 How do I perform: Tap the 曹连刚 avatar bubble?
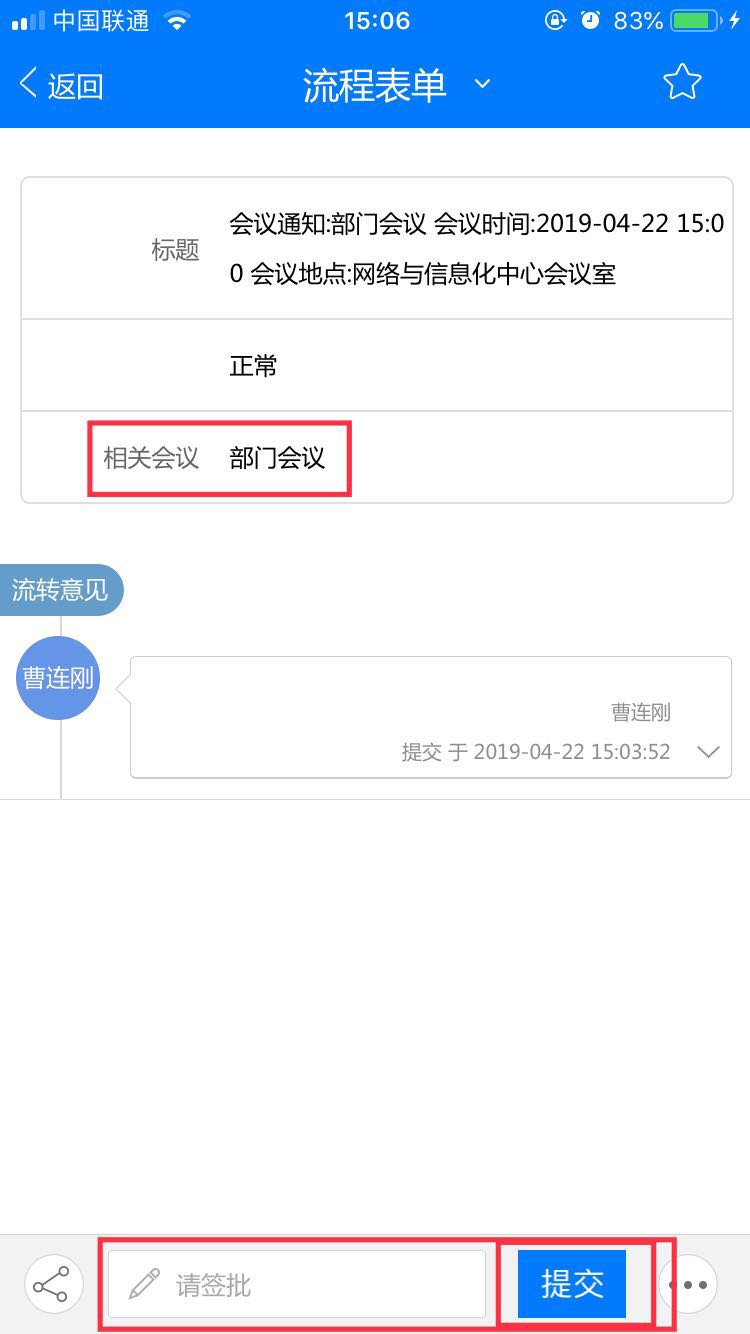58,678
